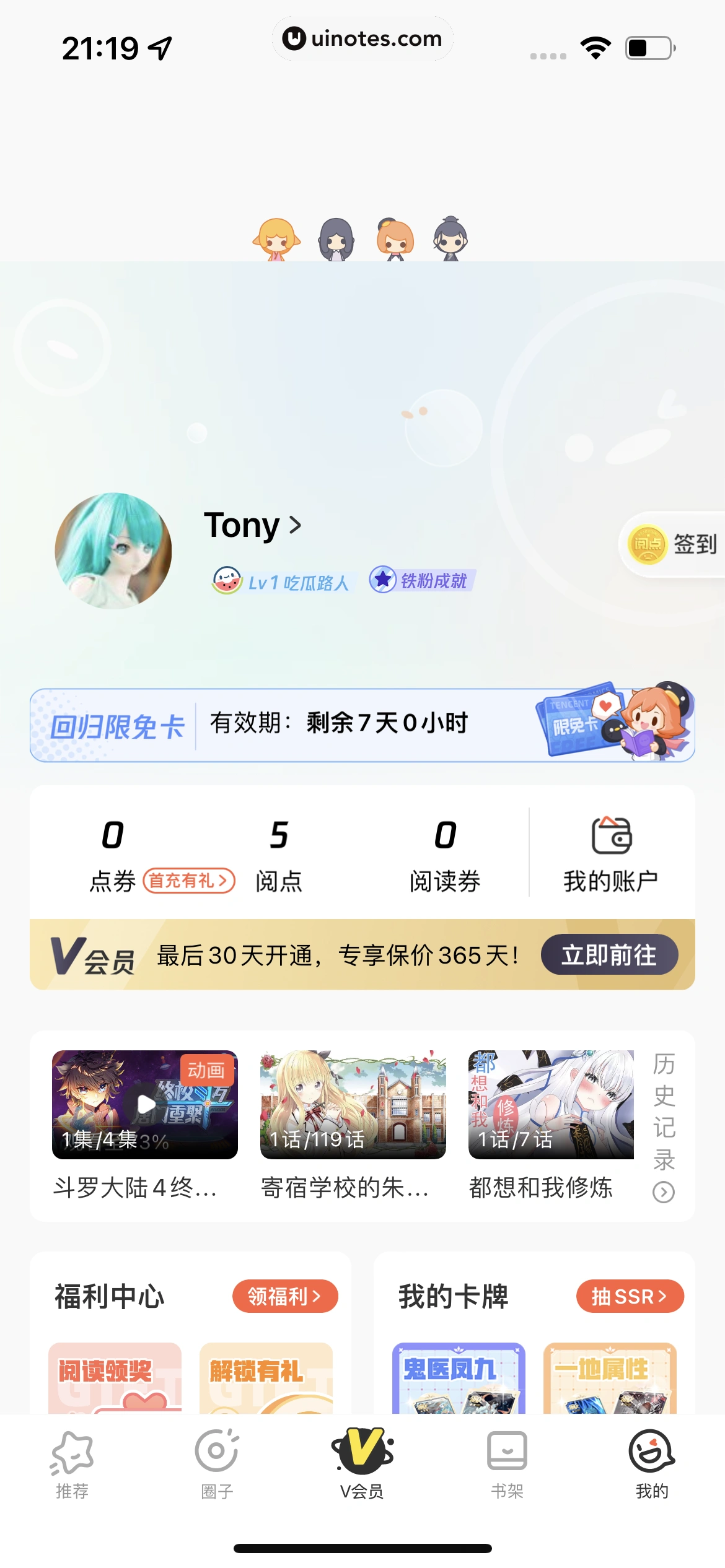The height and width of the screenshot is (1568, 725).
Task: Select the 推荐 tab icon
Action: tap(72, 1452)
